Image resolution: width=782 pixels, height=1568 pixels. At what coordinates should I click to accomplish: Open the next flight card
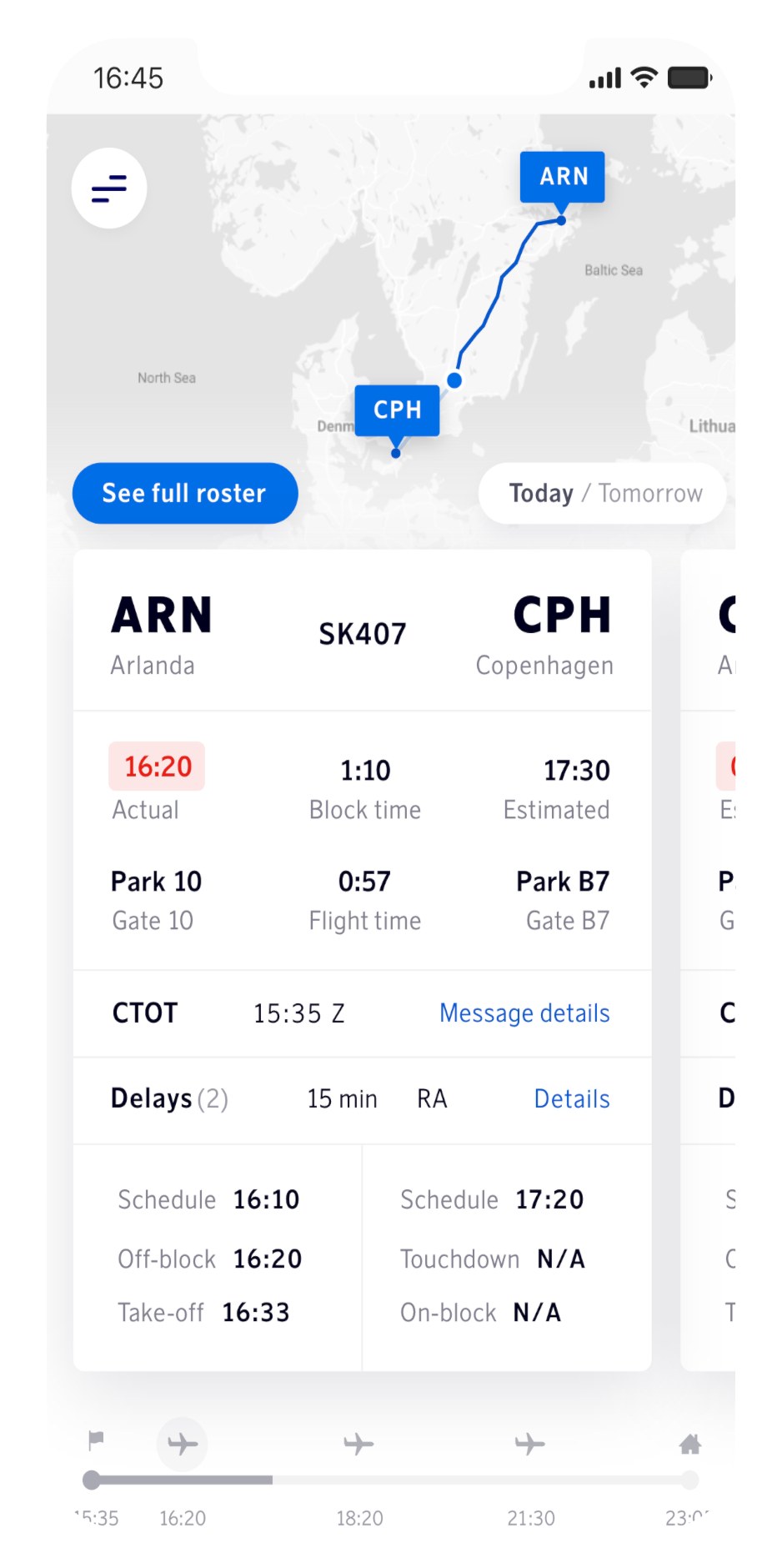click(709, 959)
